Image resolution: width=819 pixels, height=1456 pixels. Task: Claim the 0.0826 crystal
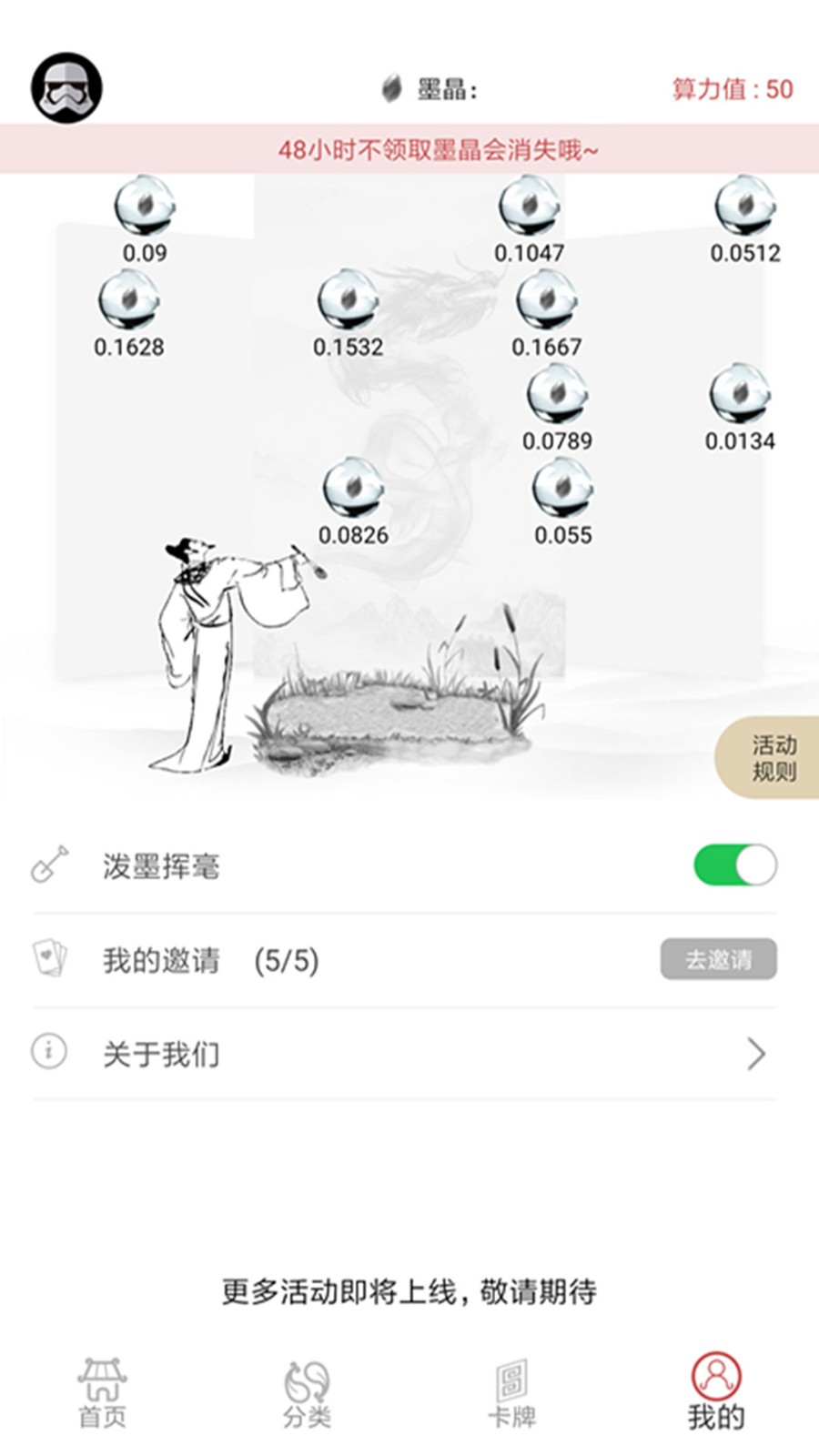click(x=353, y=490)
